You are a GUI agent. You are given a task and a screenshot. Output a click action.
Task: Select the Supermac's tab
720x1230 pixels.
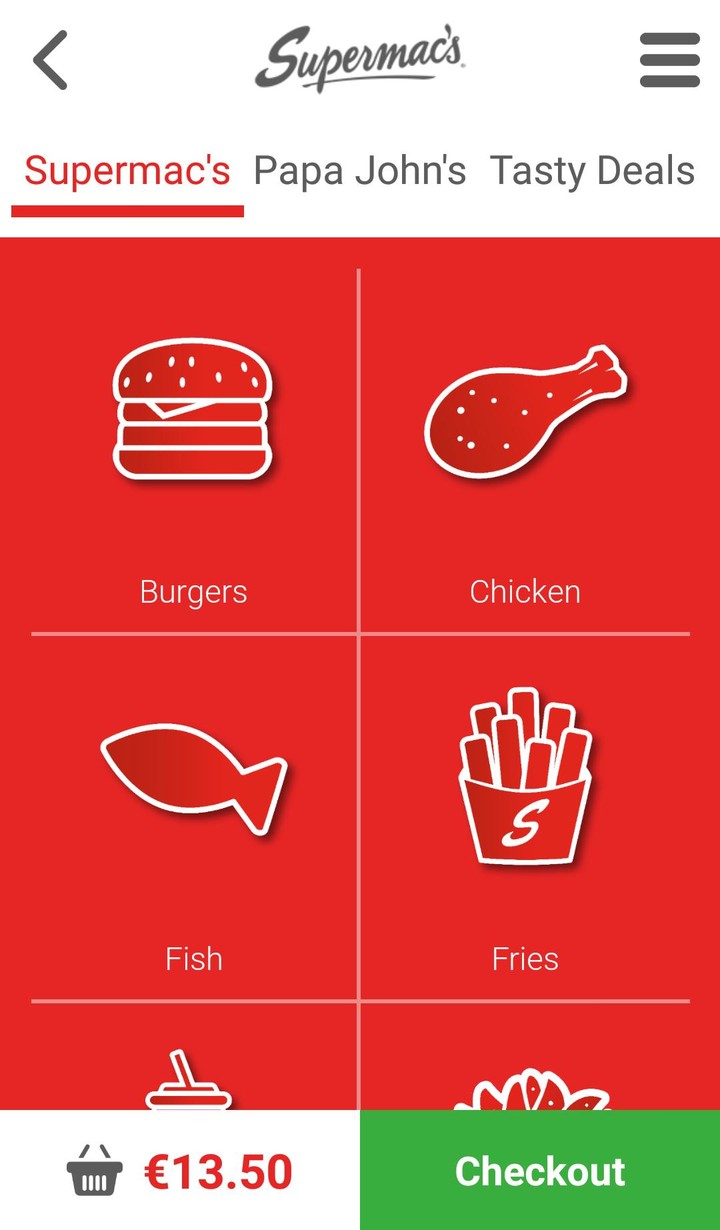pyautogui.click(x=127, y=172)
